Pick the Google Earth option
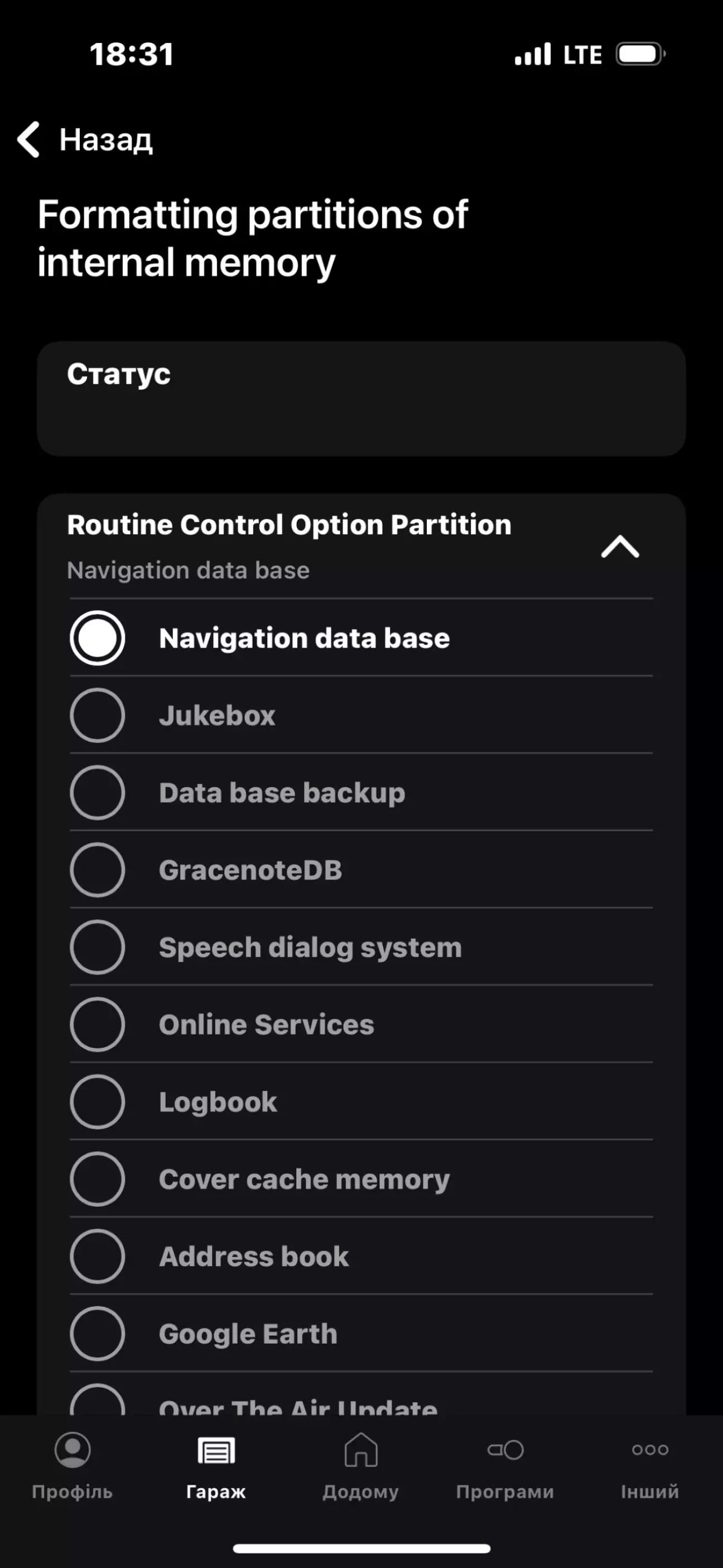723x1568 pixels. click(361, 1334)
